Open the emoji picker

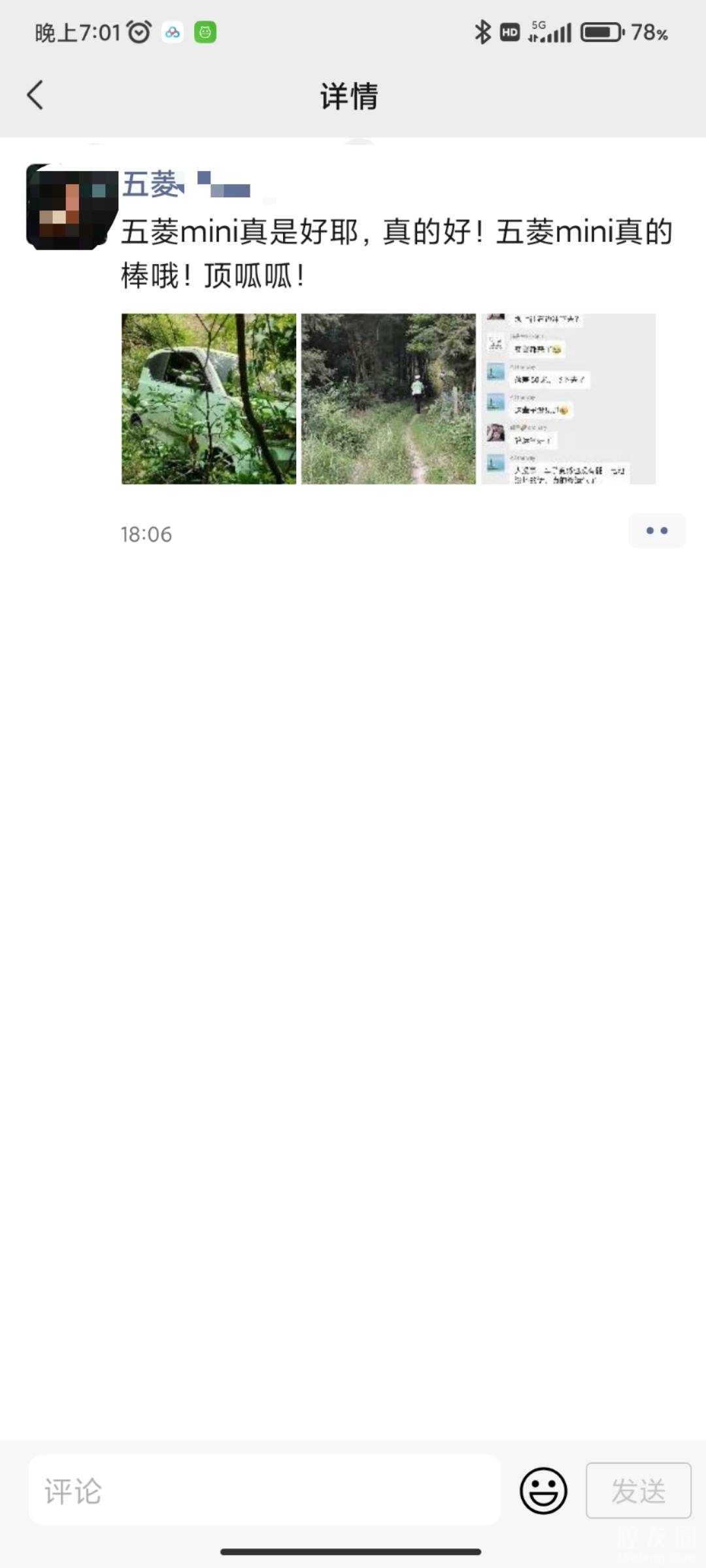(x=543, y=1491)
